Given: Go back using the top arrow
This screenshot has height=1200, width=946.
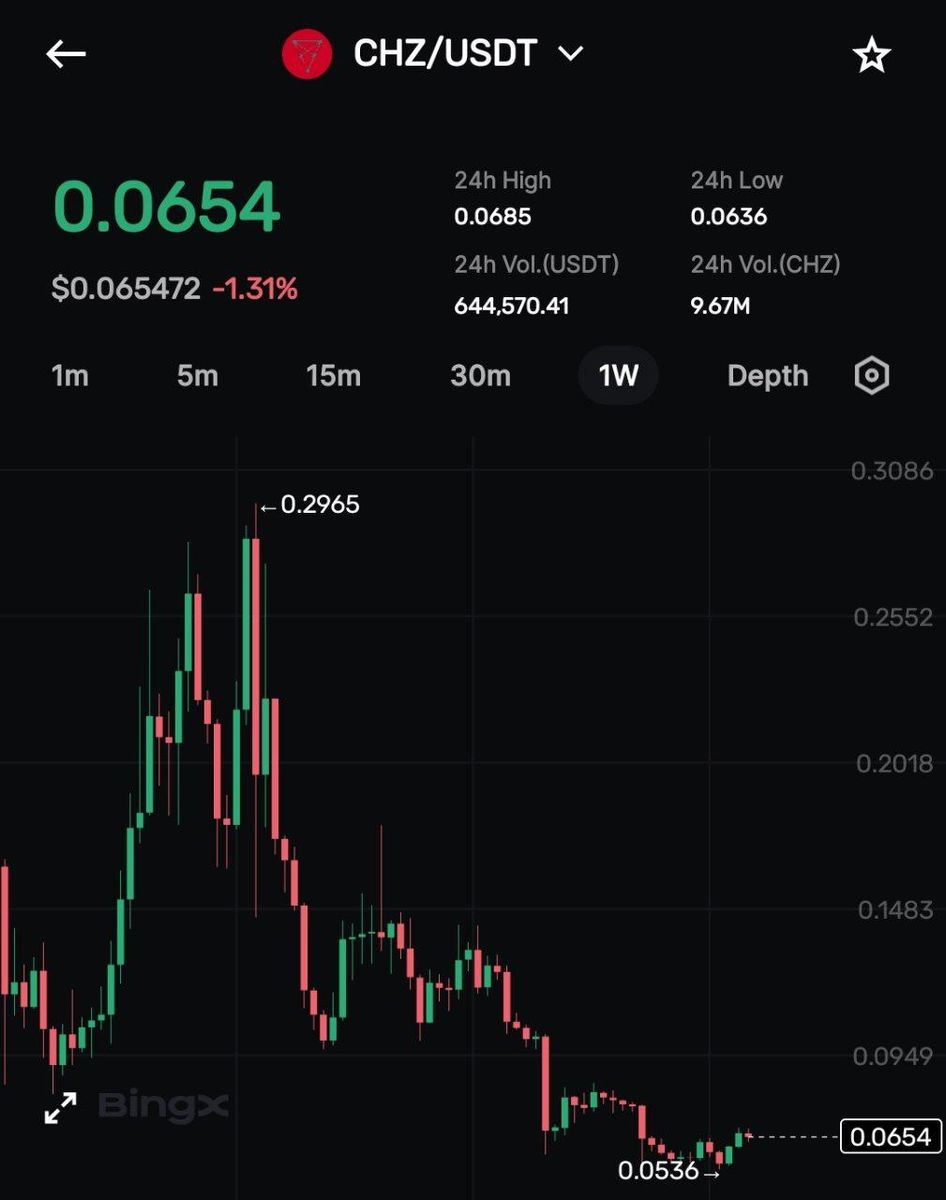Looking at the screenshot, I should [x=67, y=55].
